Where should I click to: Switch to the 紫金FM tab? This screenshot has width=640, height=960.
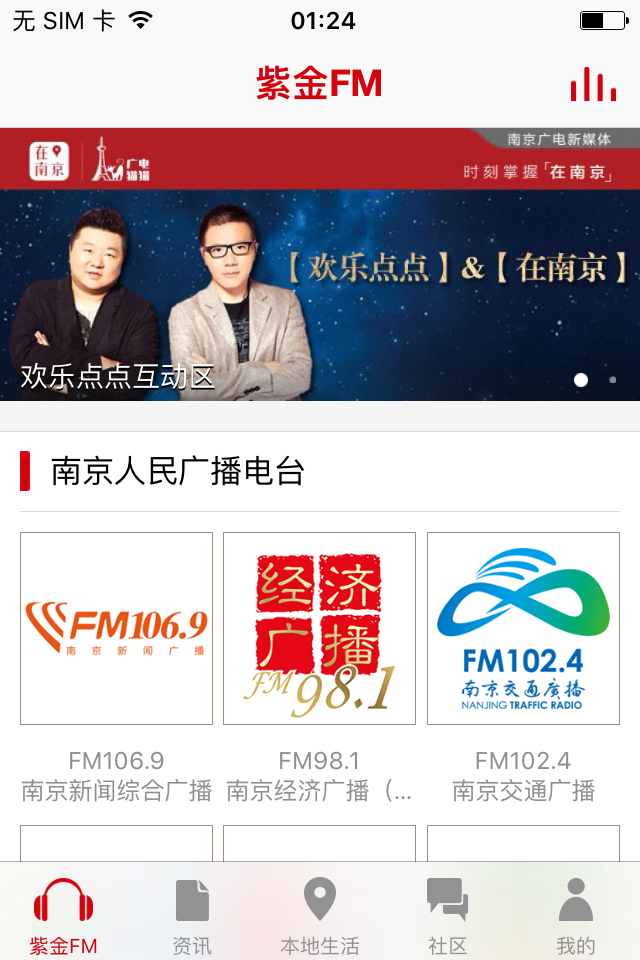64,915
